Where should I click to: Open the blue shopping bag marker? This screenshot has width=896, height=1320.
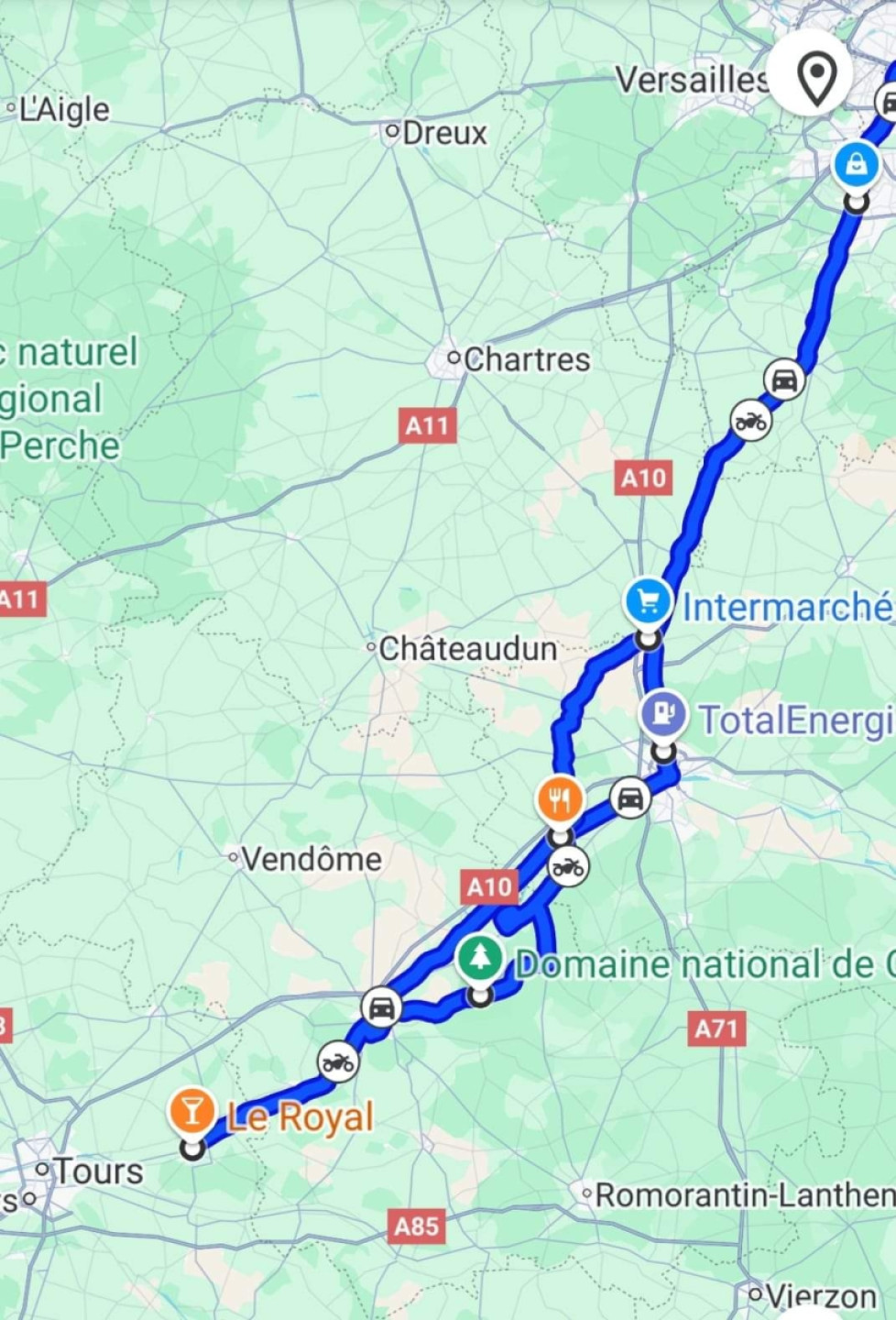pos(857,166)
